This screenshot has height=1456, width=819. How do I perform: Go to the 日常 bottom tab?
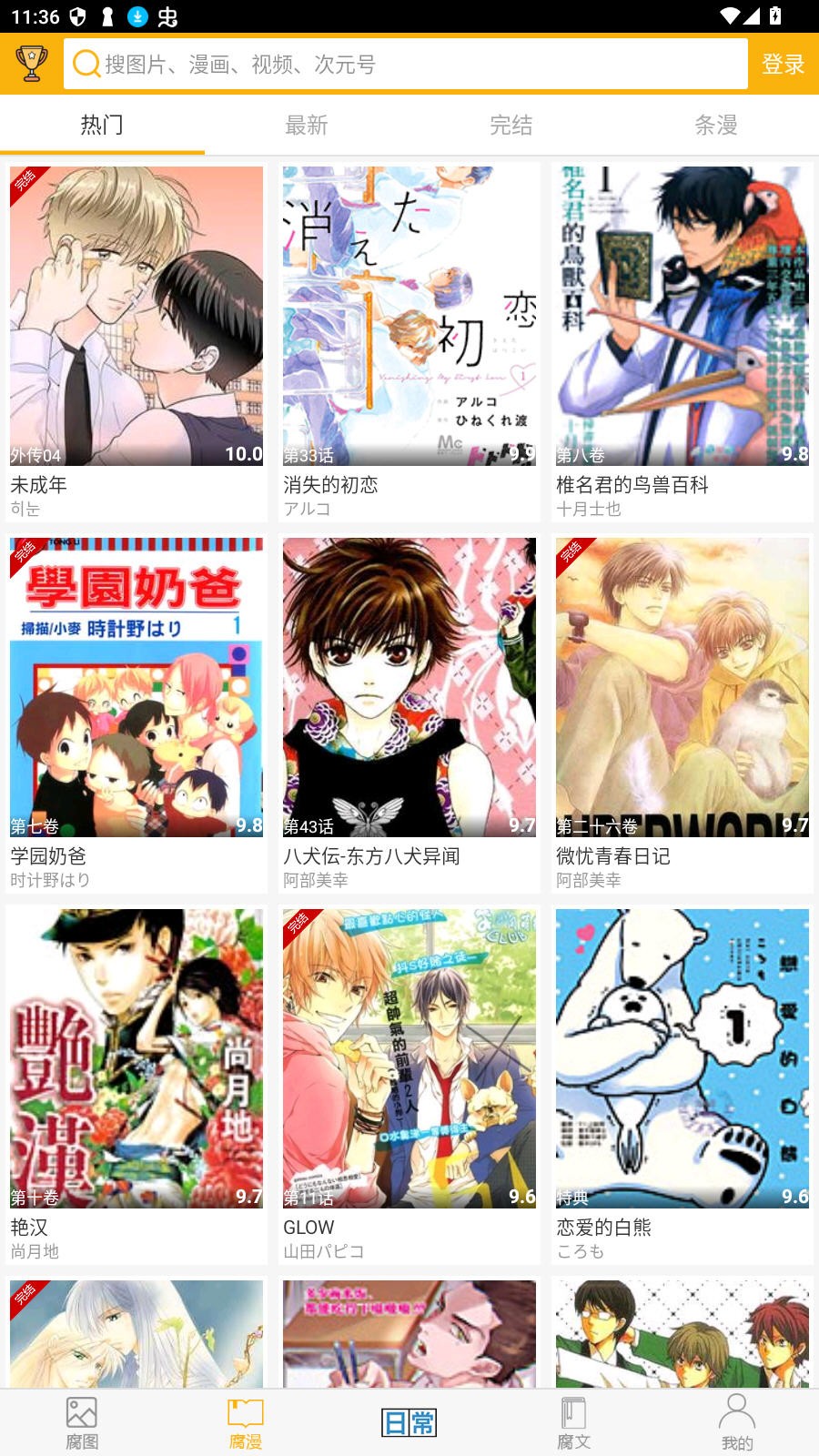tap(409, 1423)
